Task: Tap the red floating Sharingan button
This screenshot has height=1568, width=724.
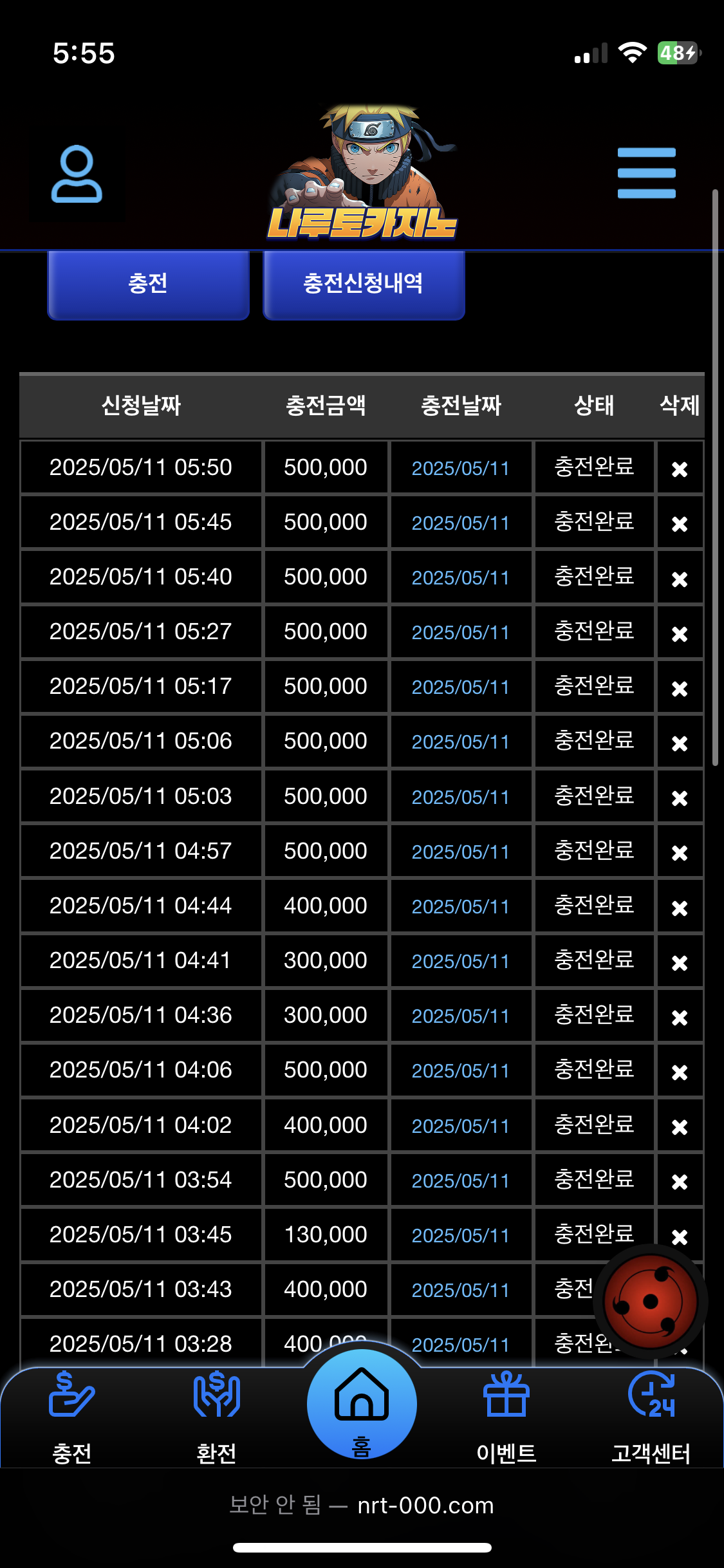Action: (651, 1302)
